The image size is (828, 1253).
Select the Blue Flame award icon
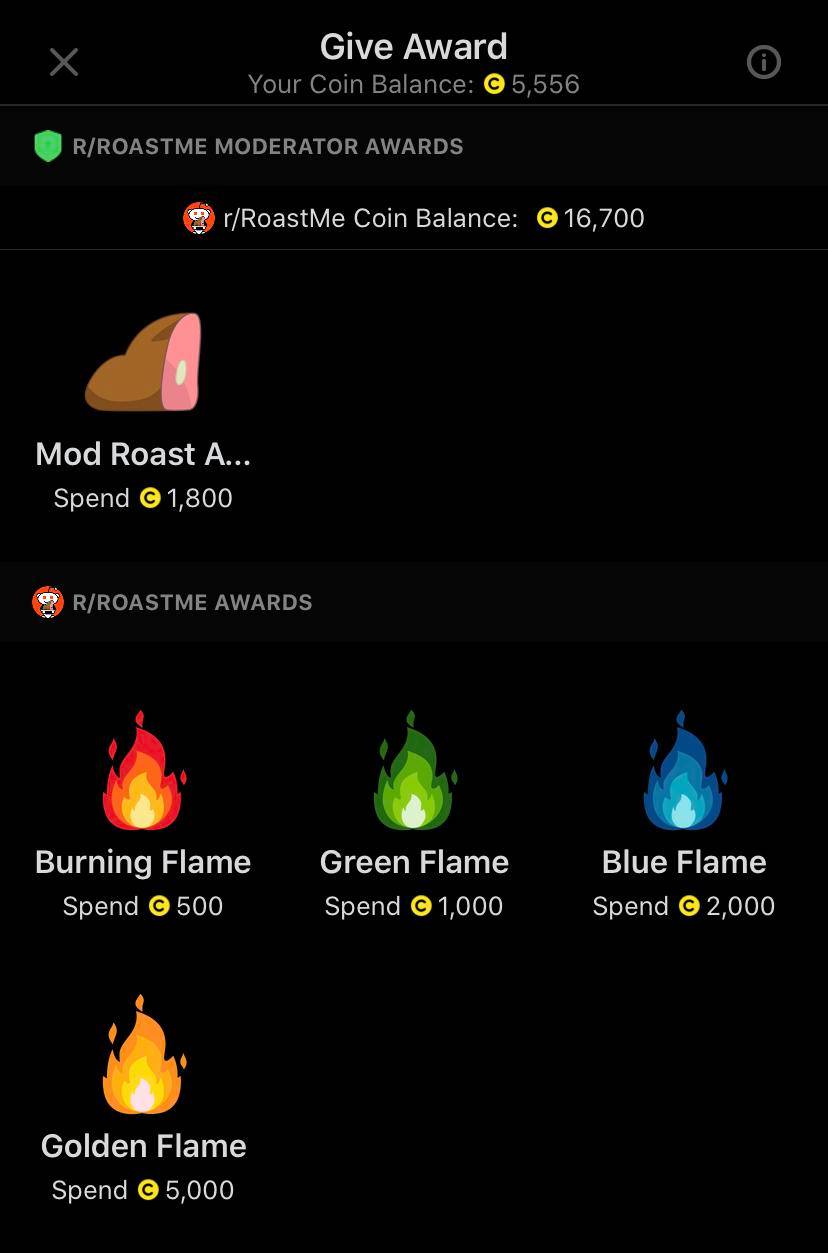683,770
